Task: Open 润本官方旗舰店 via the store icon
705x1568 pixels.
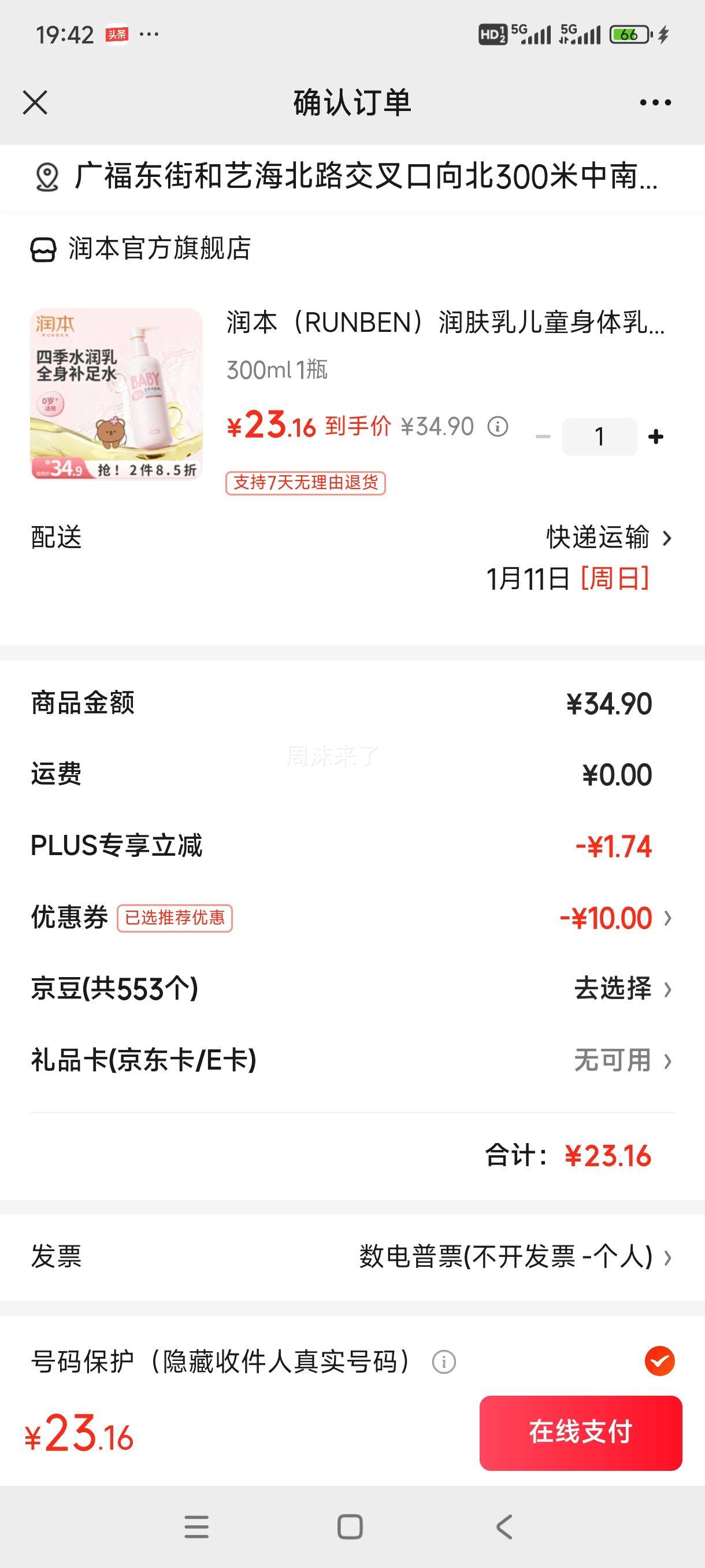Action: (x=44, y=249)
